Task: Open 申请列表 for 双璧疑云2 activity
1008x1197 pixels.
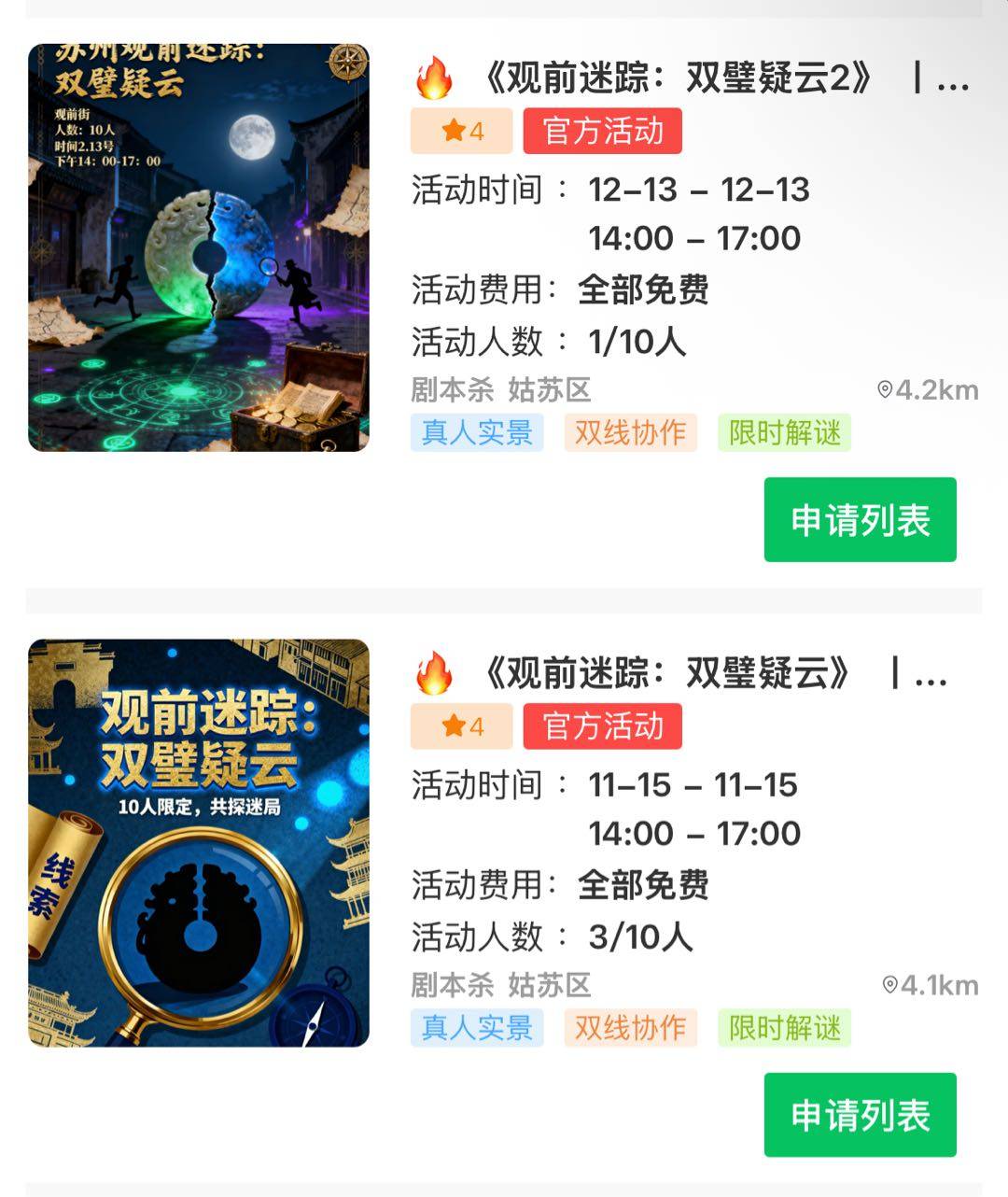Action: click(860, 520)
